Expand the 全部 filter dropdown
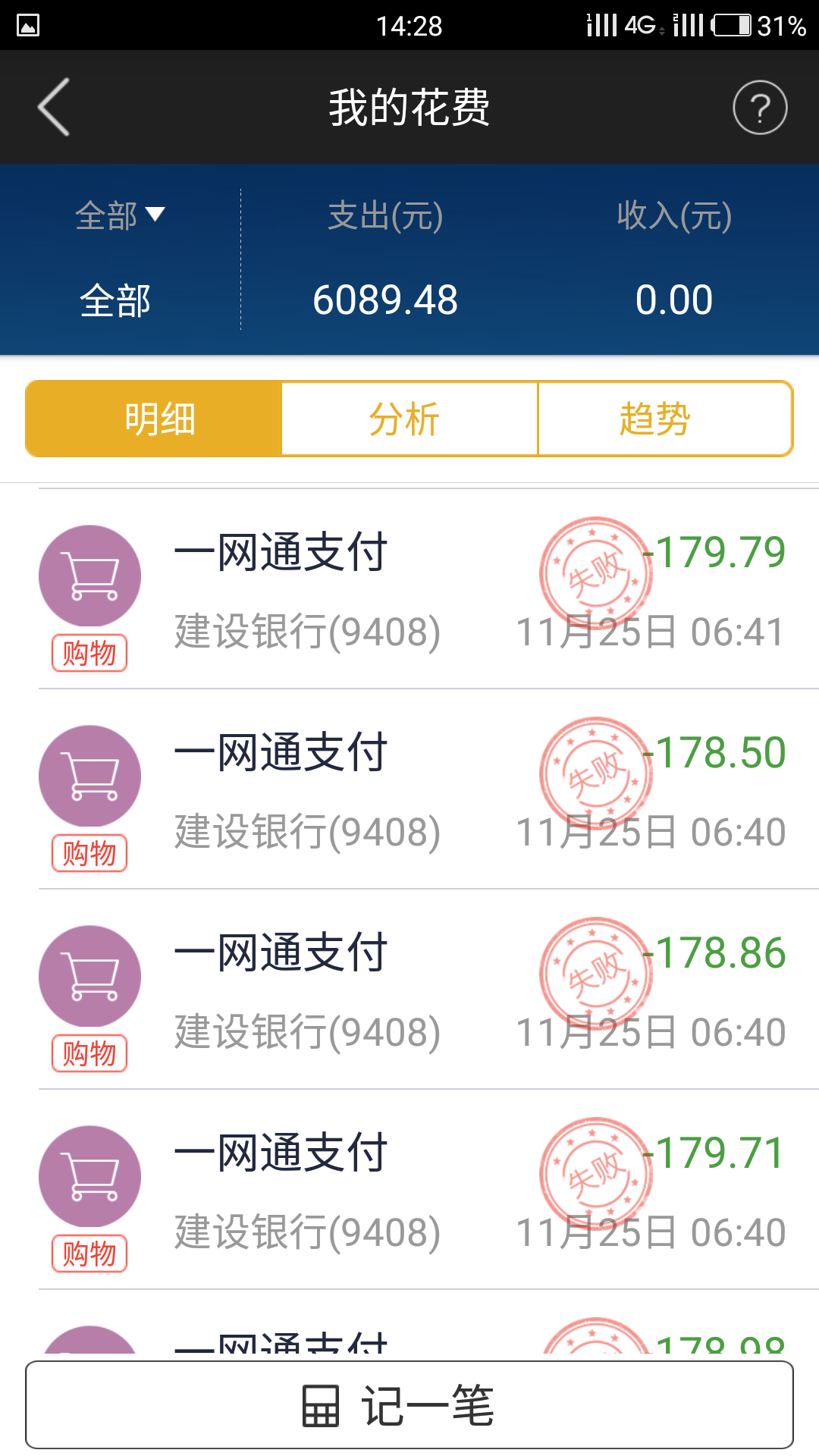The width and height of the screenshot is (819, 1456). click(120, 215)
